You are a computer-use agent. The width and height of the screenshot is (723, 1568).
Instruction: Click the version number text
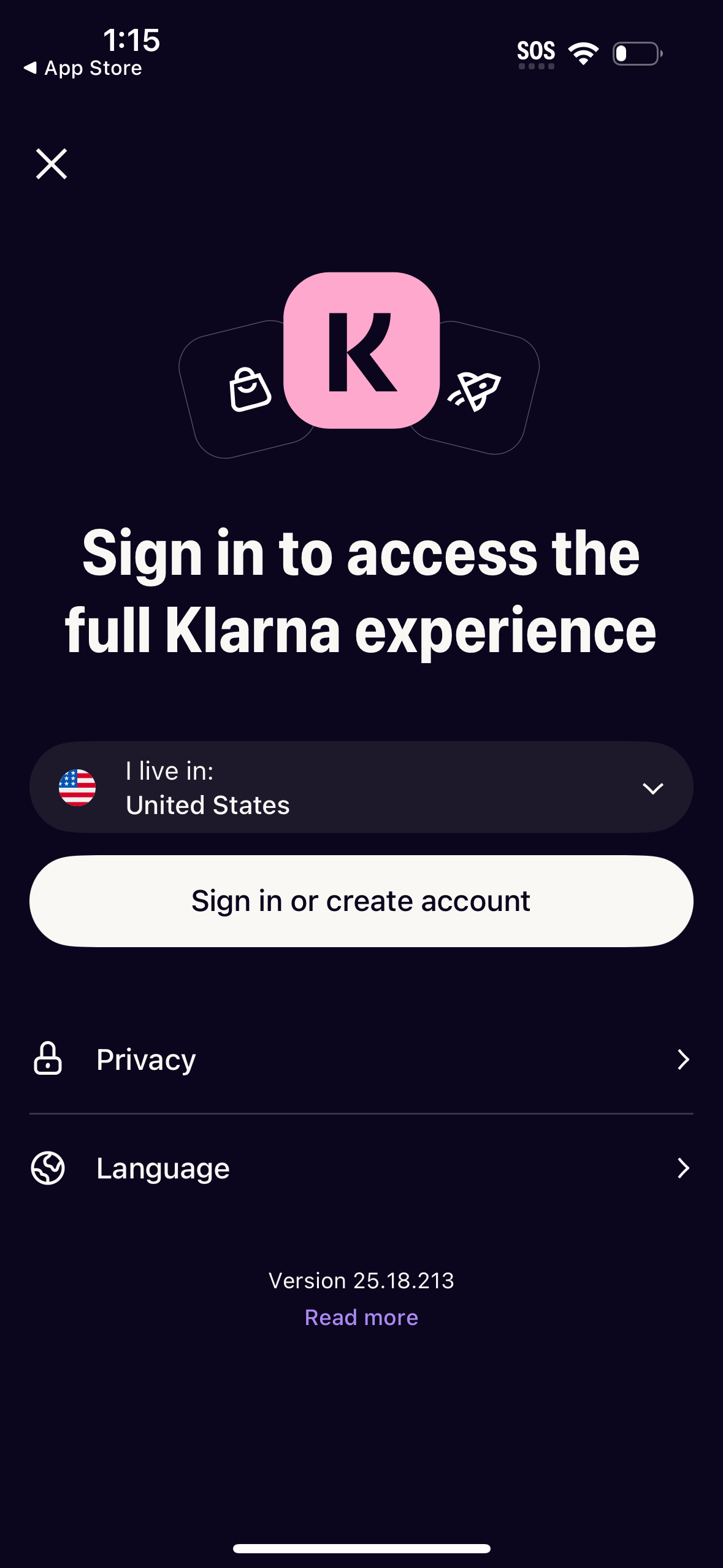pyautogui.click(x=361, y=1280)
